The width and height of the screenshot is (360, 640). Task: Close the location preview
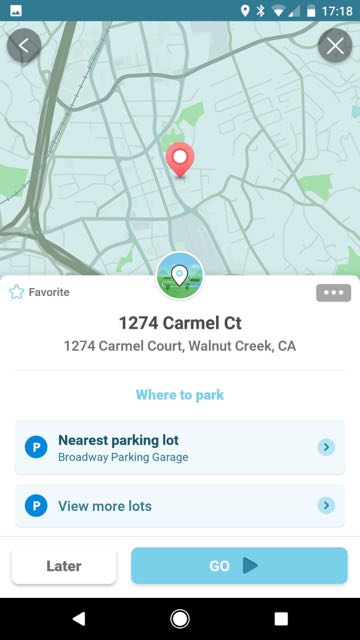click(x=335, y=46)
